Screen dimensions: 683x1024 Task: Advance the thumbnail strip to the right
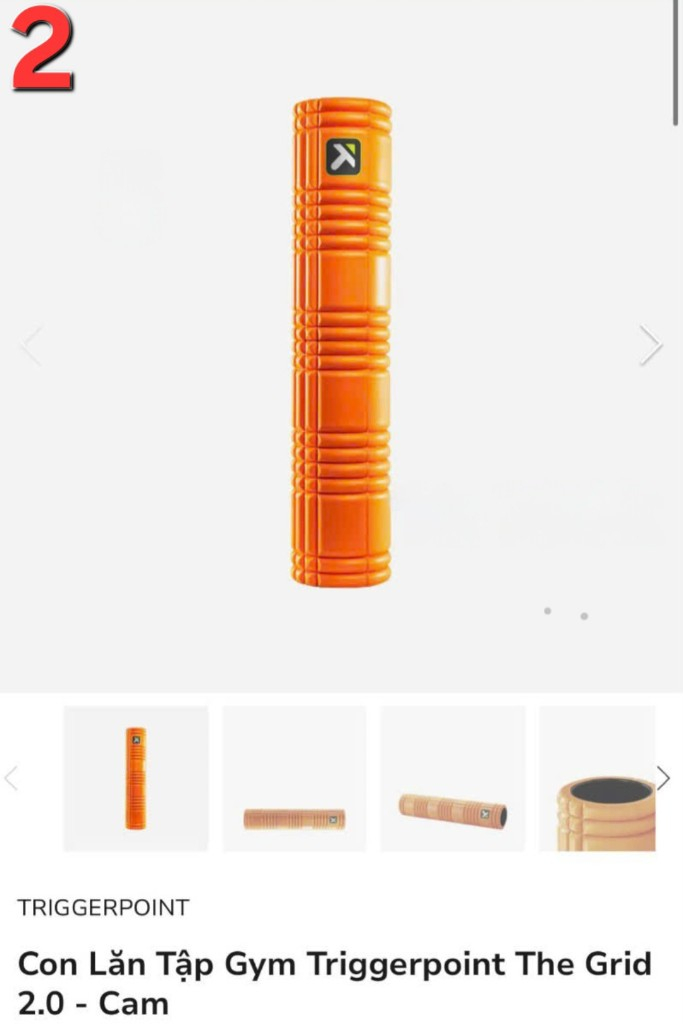(x=664, y=778)
